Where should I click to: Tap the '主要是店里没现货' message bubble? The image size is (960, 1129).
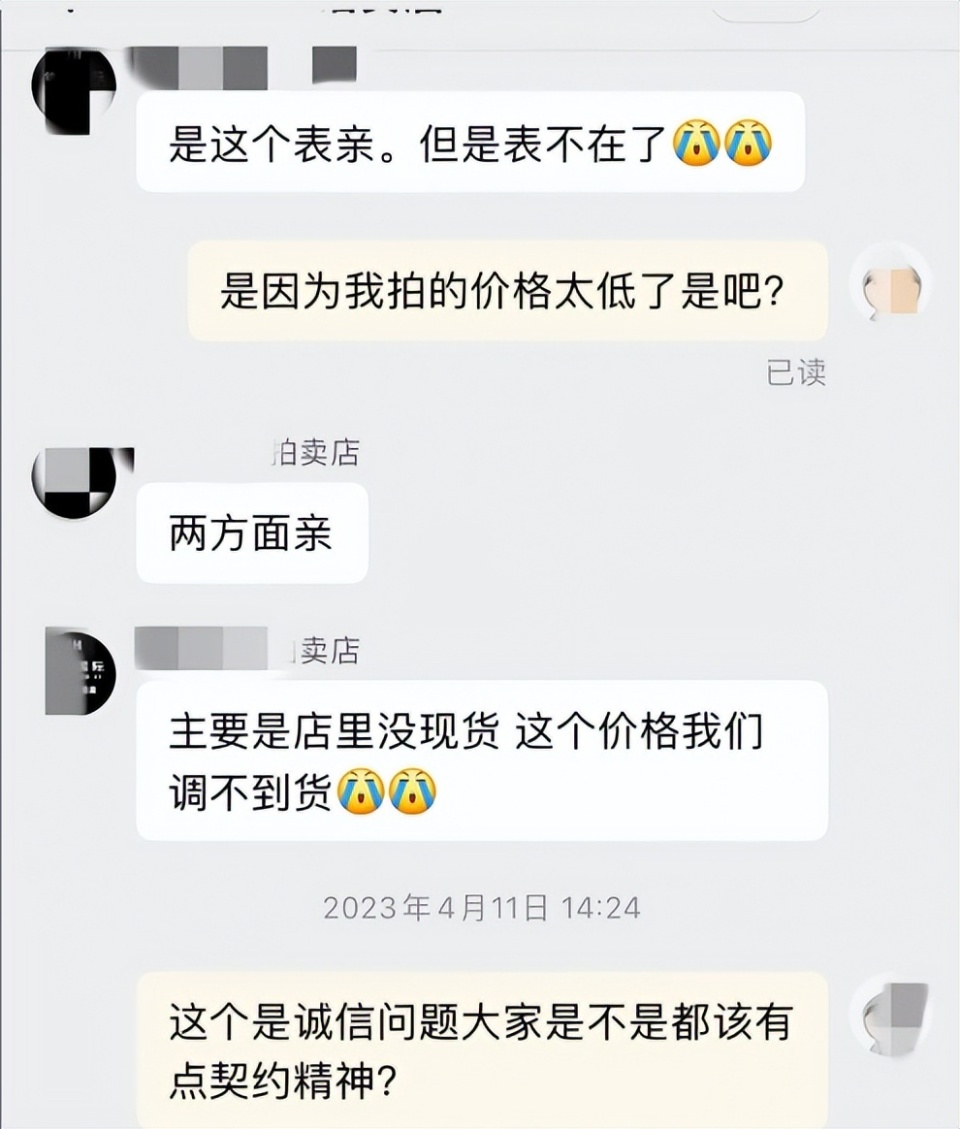480,760
